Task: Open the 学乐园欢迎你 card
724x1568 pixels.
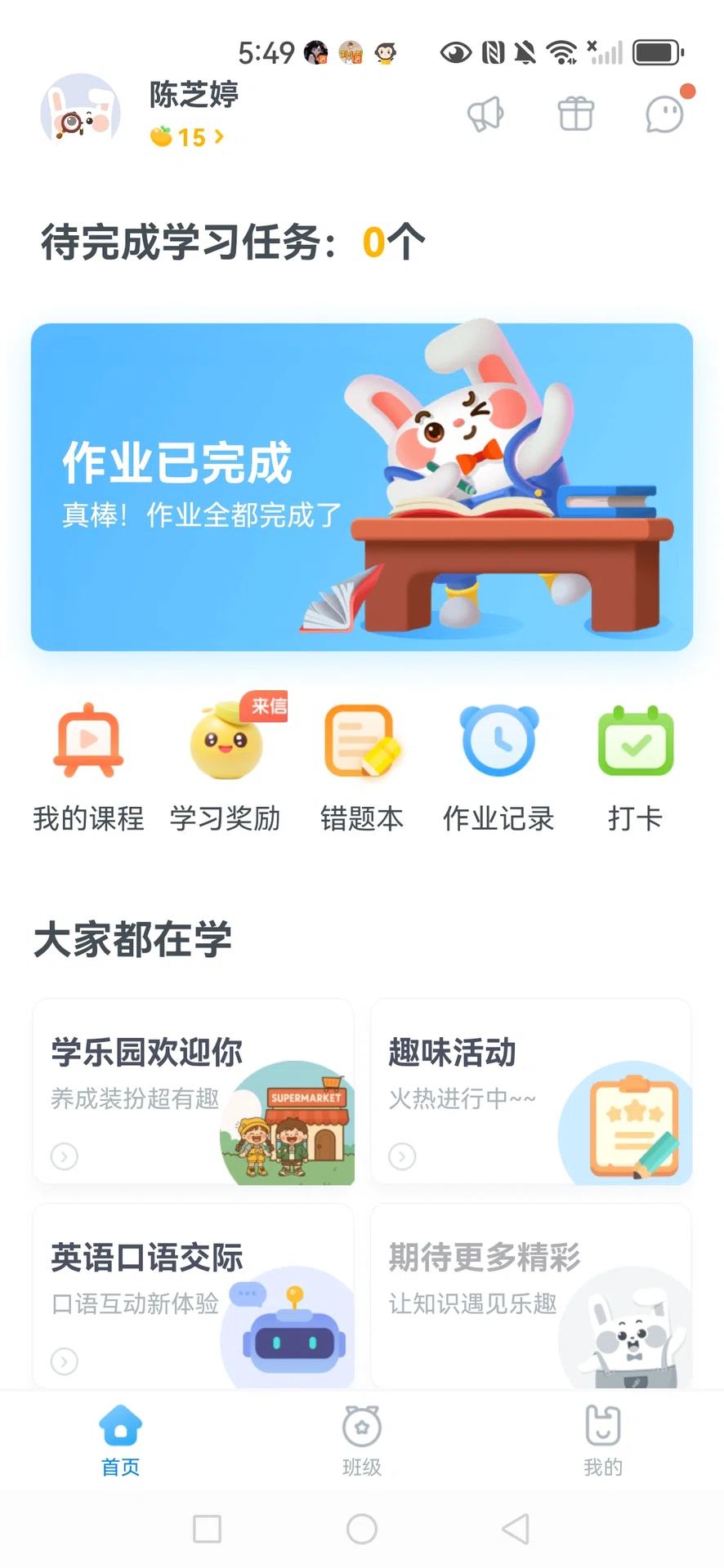Action: [x=194, y=1091]
